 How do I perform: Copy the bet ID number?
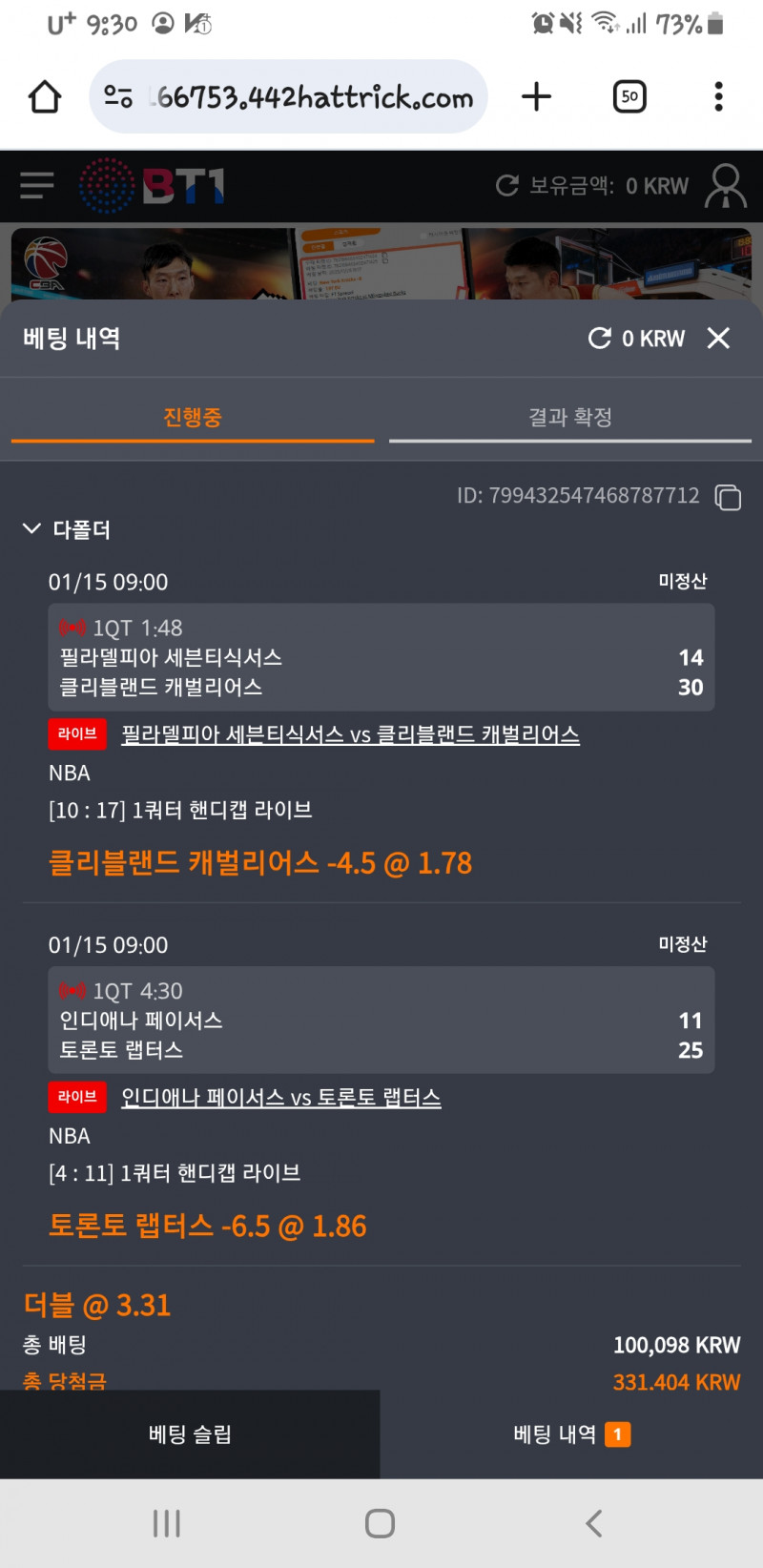click(x=728, y=497)
